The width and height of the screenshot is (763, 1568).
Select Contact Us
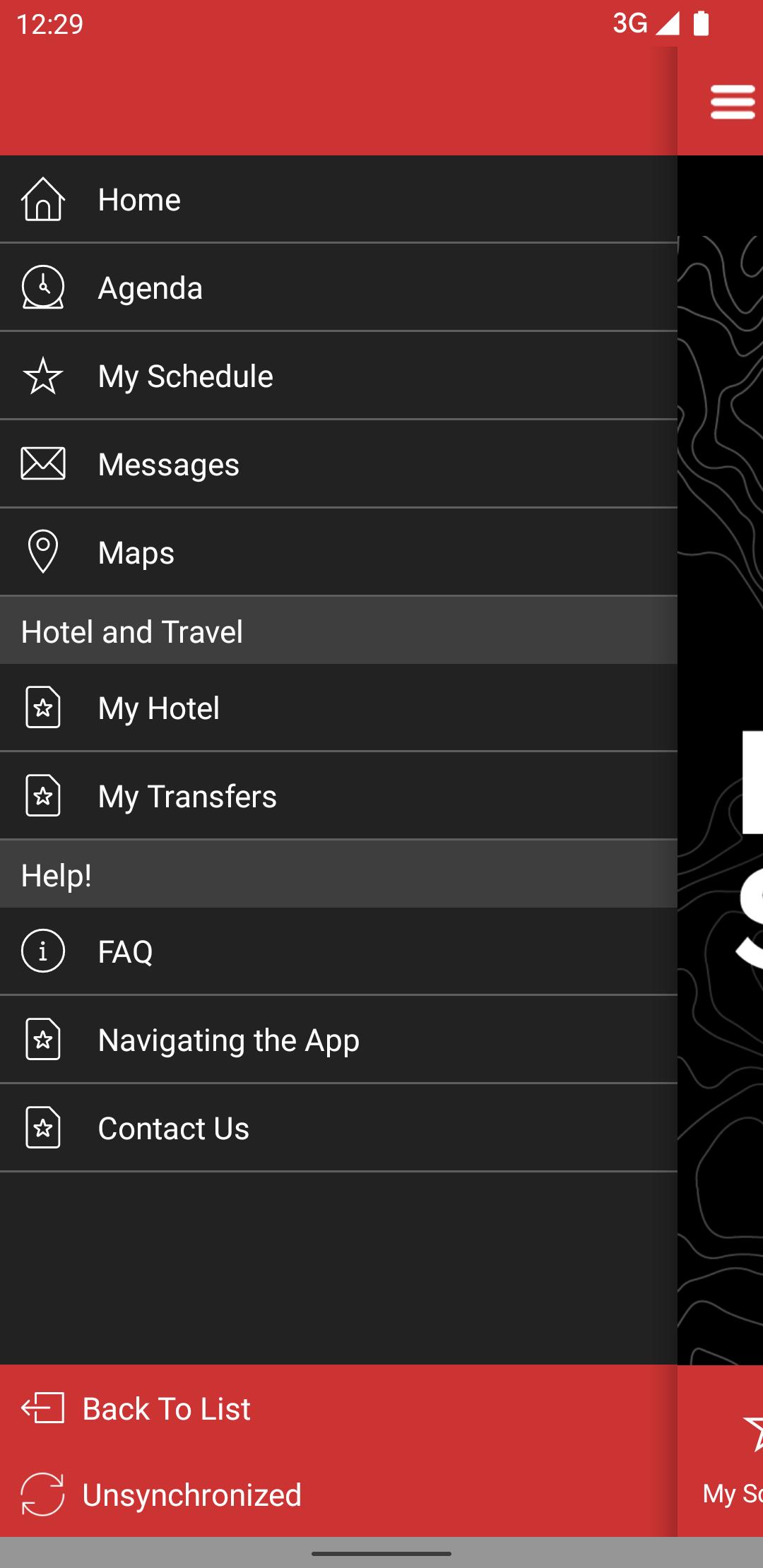(338, 1128)
